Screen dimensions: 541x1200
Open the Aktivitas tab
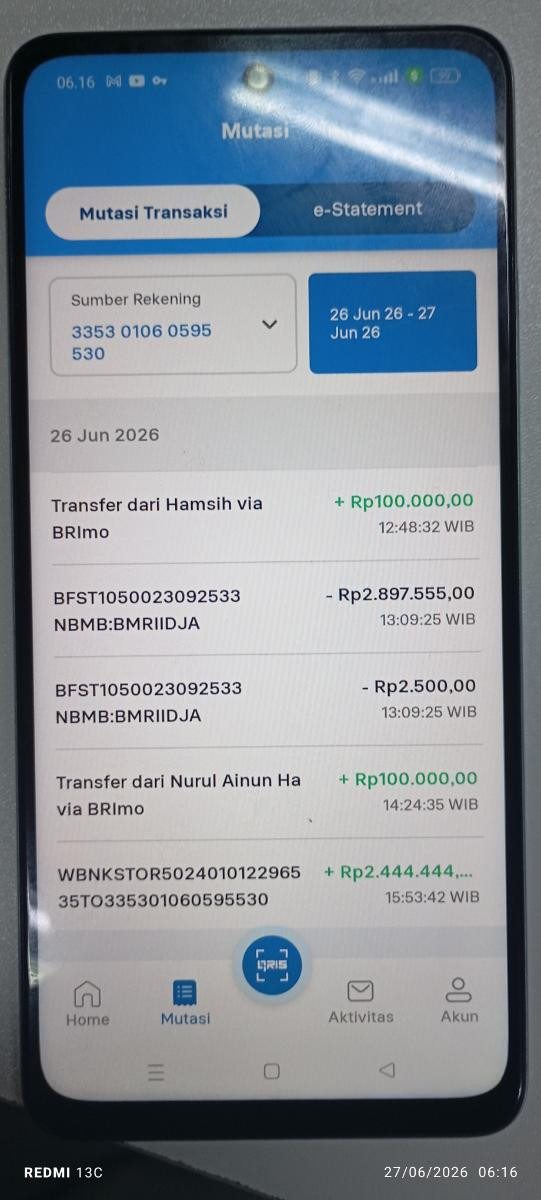click(361, 1002)
